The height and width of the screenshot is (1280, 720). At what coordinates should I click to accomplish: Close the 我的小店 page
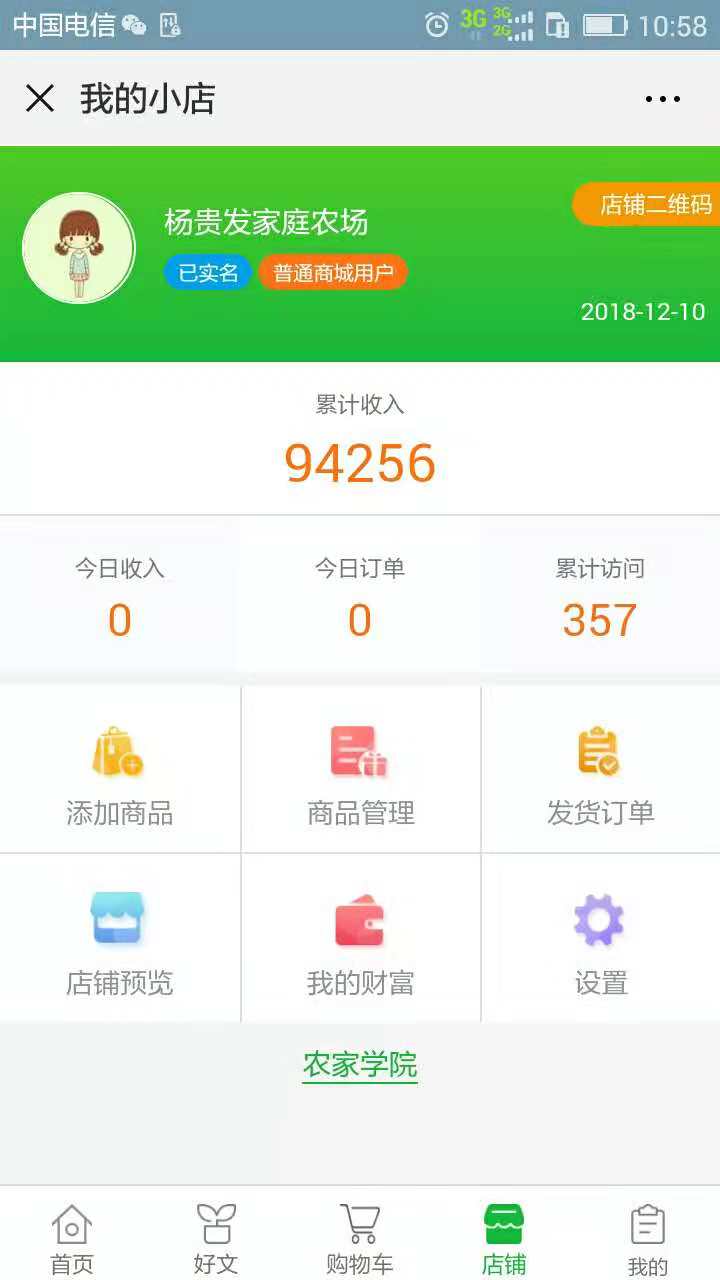click(x=40, y=98)
